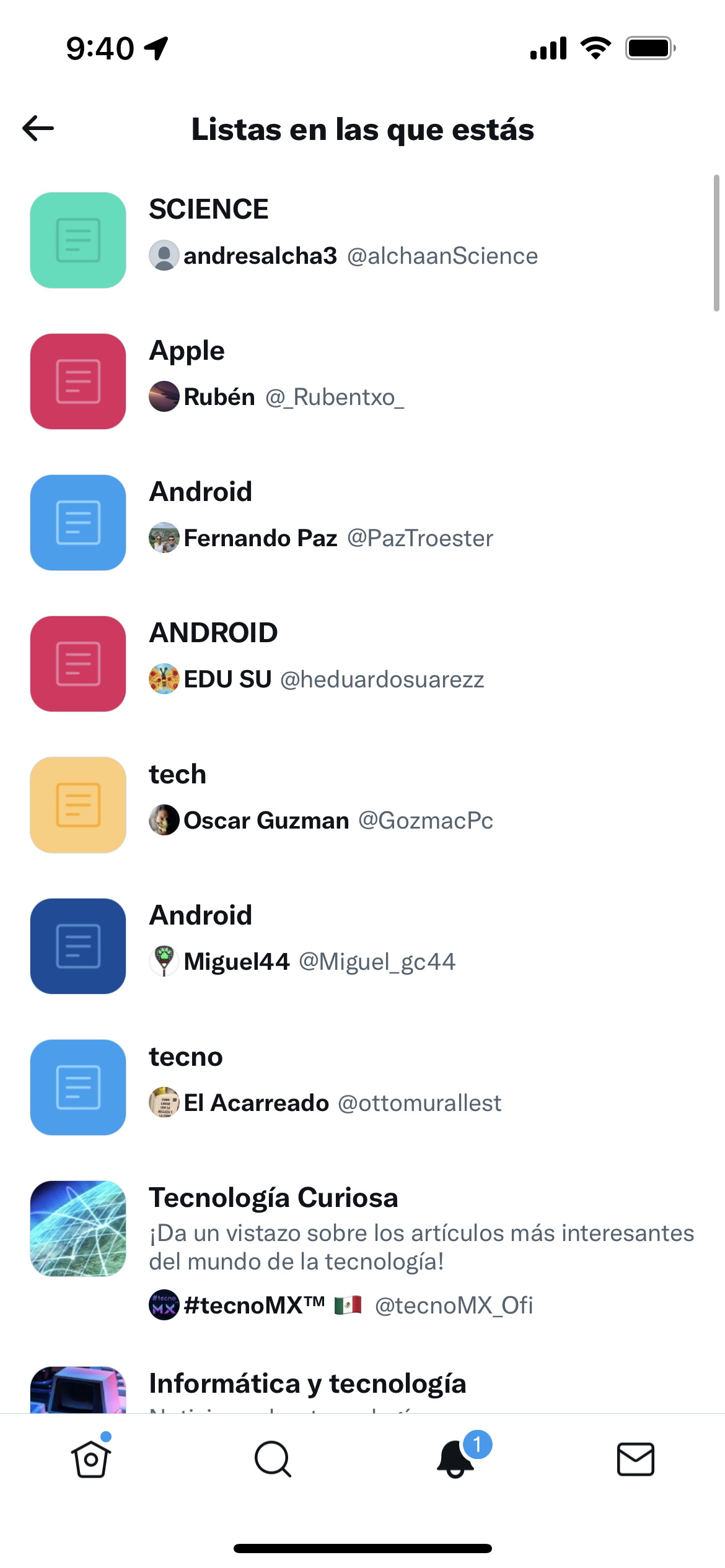Open the tech list by Oscar Guzman

click(362, 805)
